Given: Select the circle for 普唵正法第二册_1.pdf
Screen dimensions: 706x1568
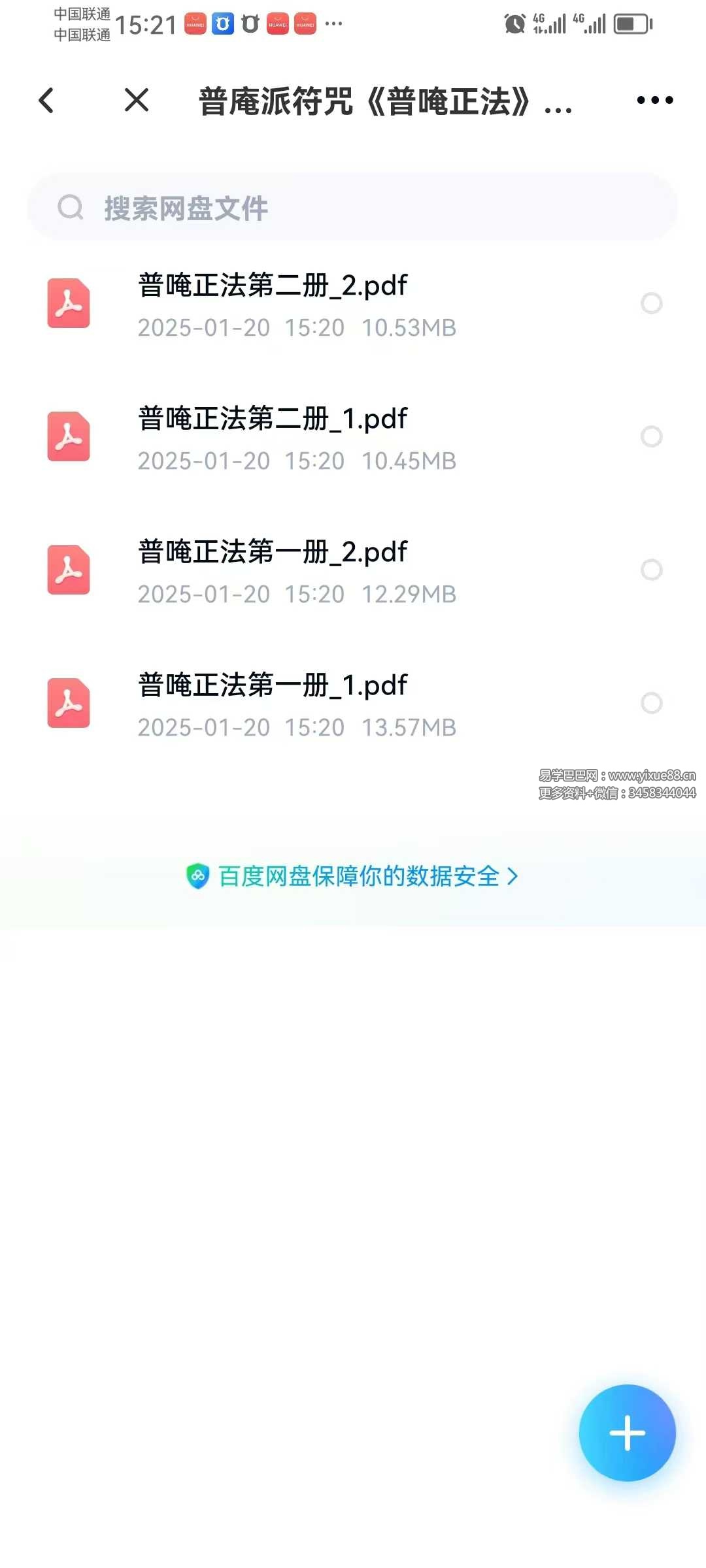Looking at the screenshot, I should click(x=651, y=436).
